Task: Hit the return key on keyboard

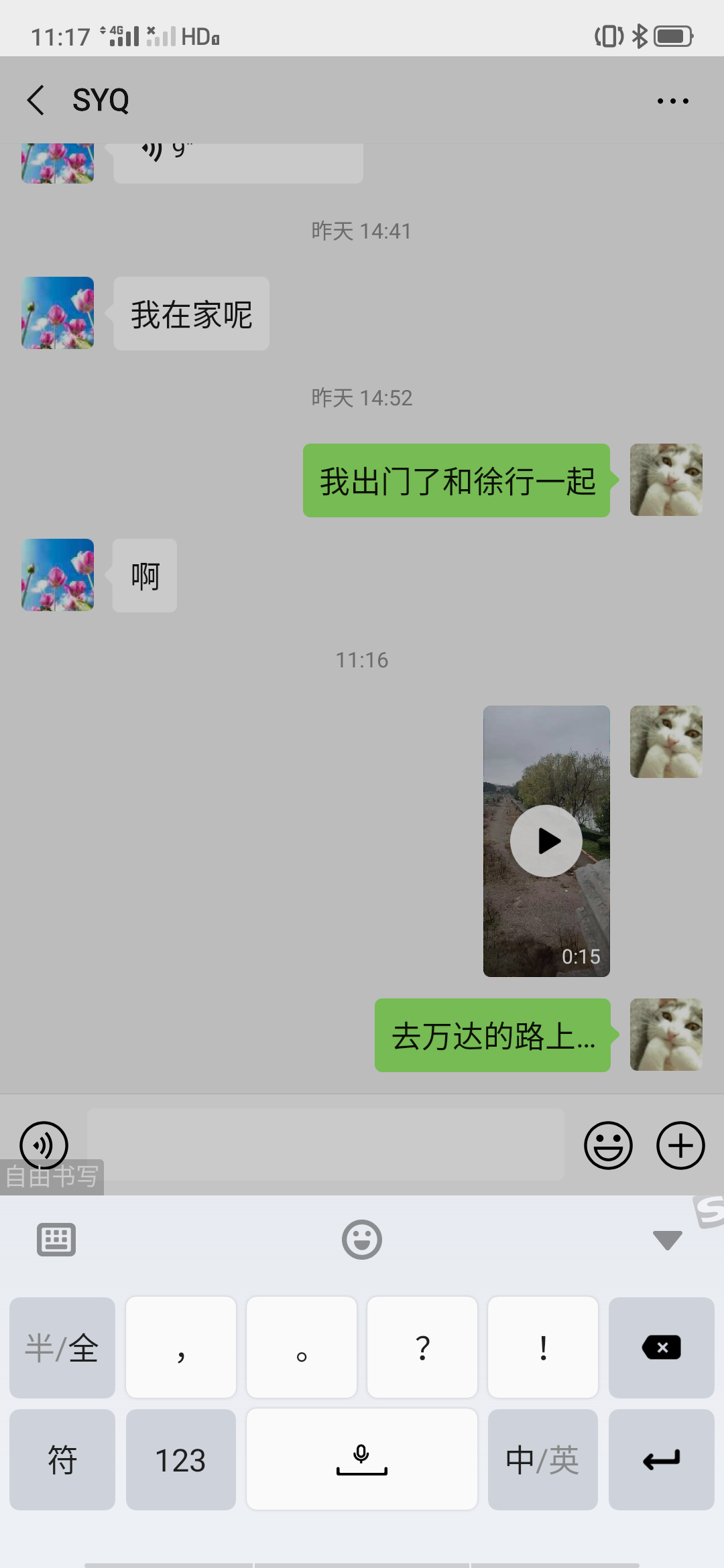Action: tap(662, 1459)
